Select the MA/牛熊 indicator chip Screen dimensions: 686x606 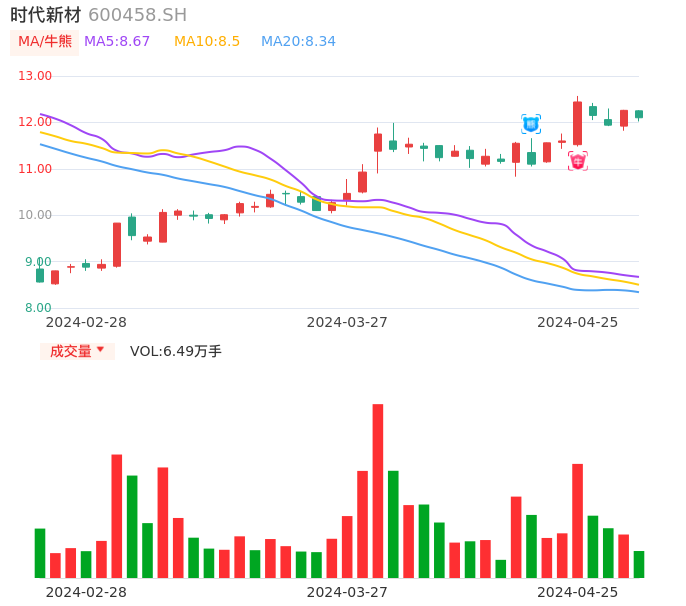point(45,42)
